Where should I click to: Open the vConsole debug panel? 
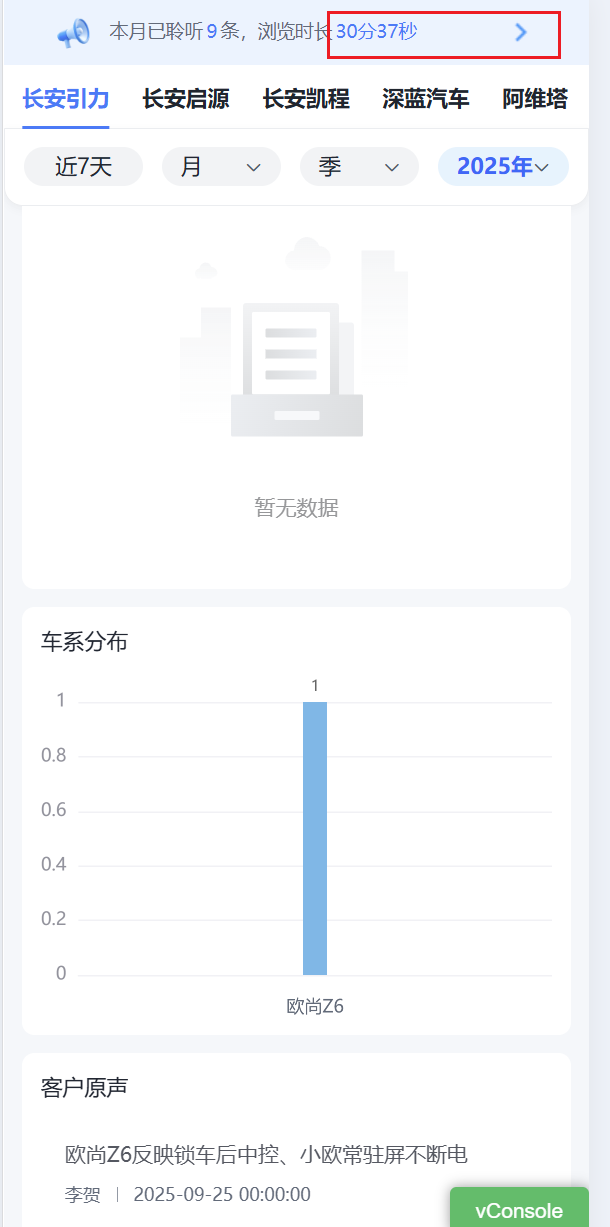(519, 1210)
